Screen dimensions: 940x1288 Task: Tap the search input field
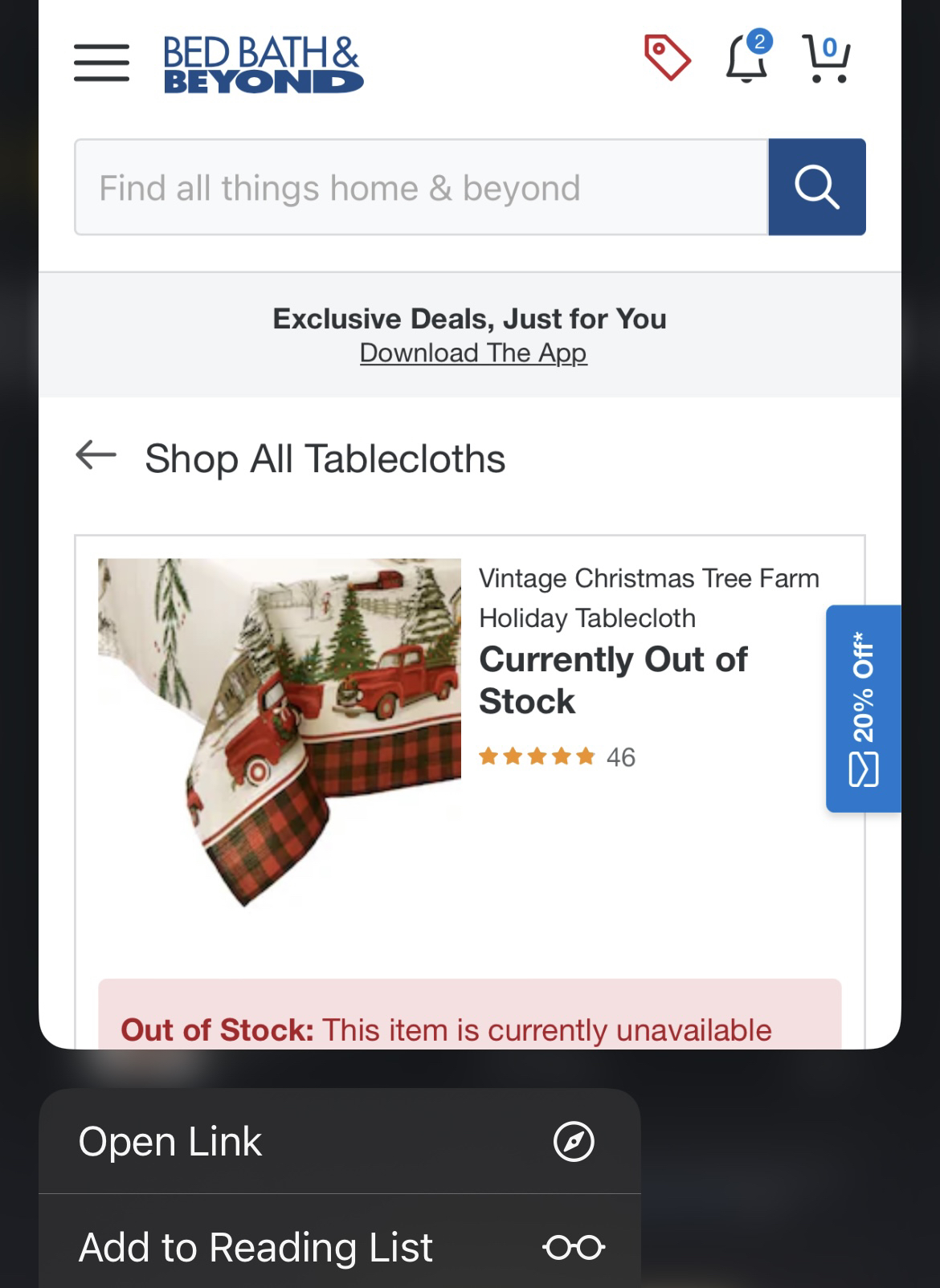(x=421, y=187)
